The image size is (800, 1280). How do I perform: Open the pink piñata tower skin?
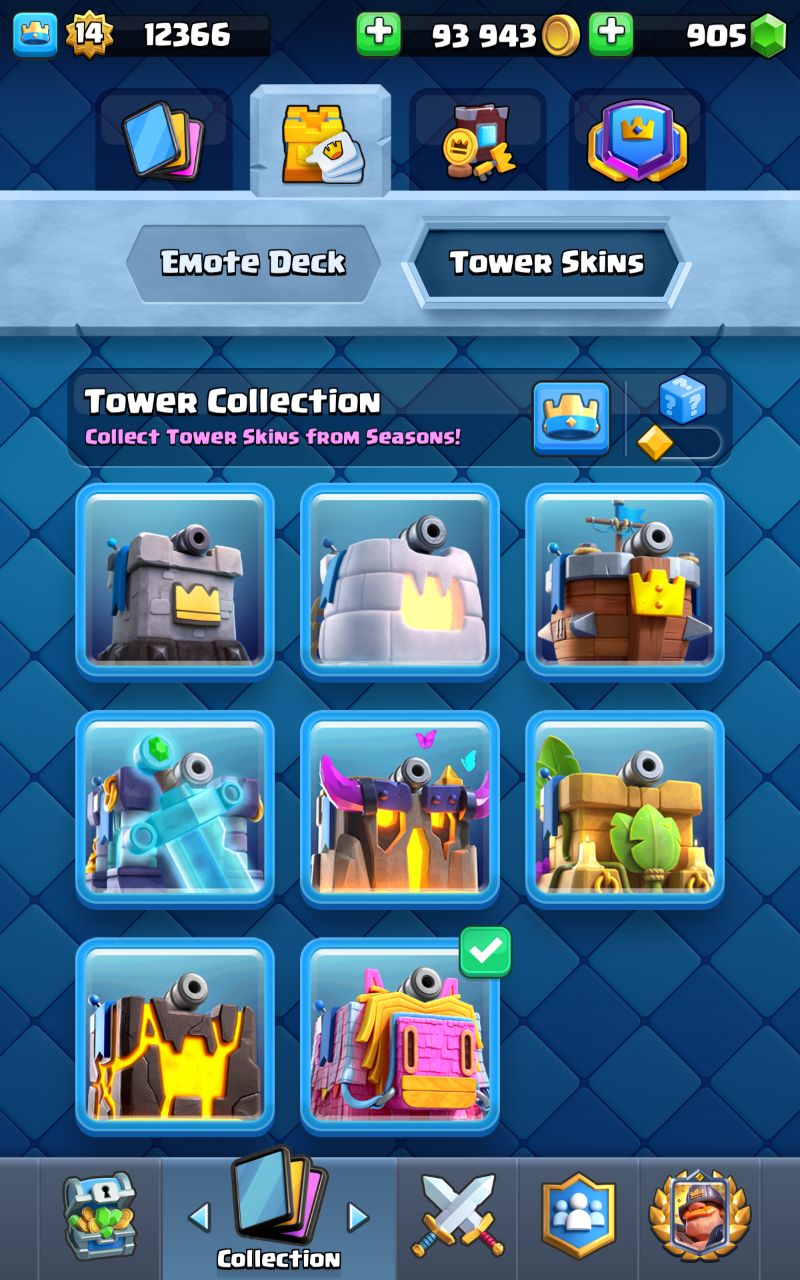coord(400,1035)
